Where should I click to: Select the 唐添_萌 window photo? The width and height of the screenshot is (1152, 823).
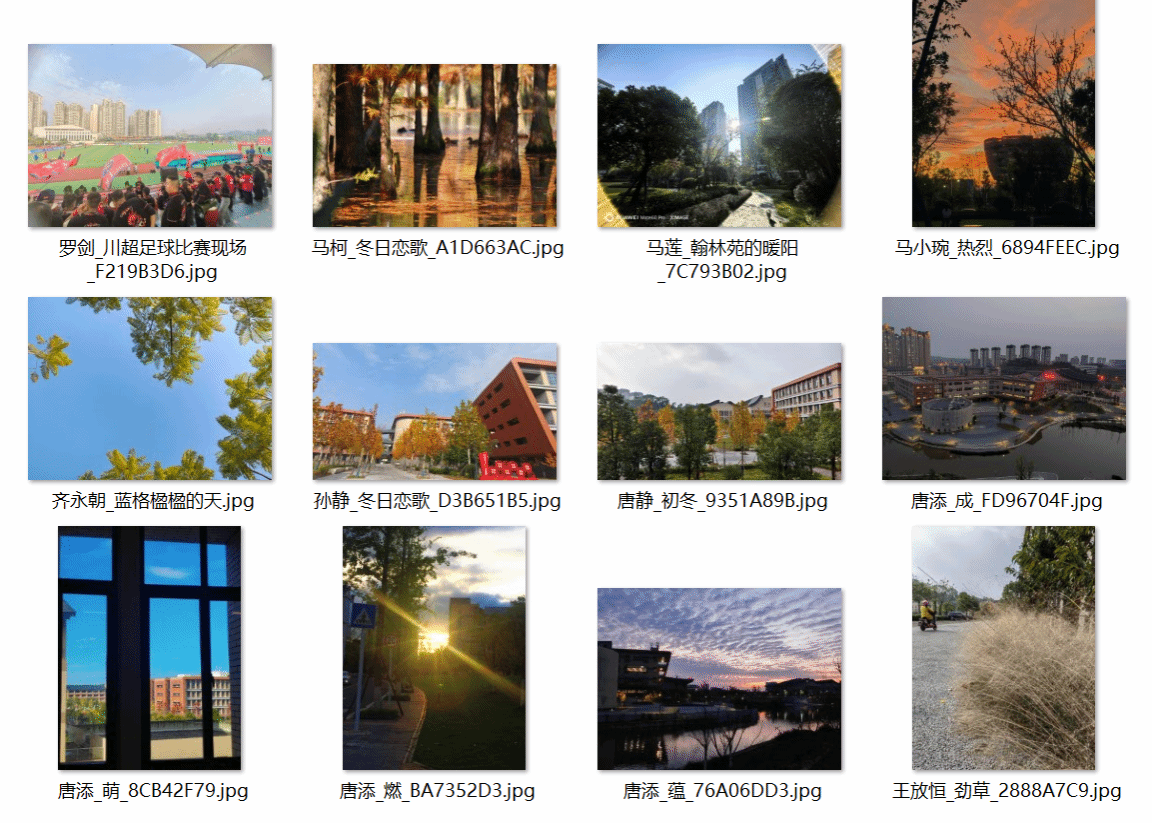(150, 648)
